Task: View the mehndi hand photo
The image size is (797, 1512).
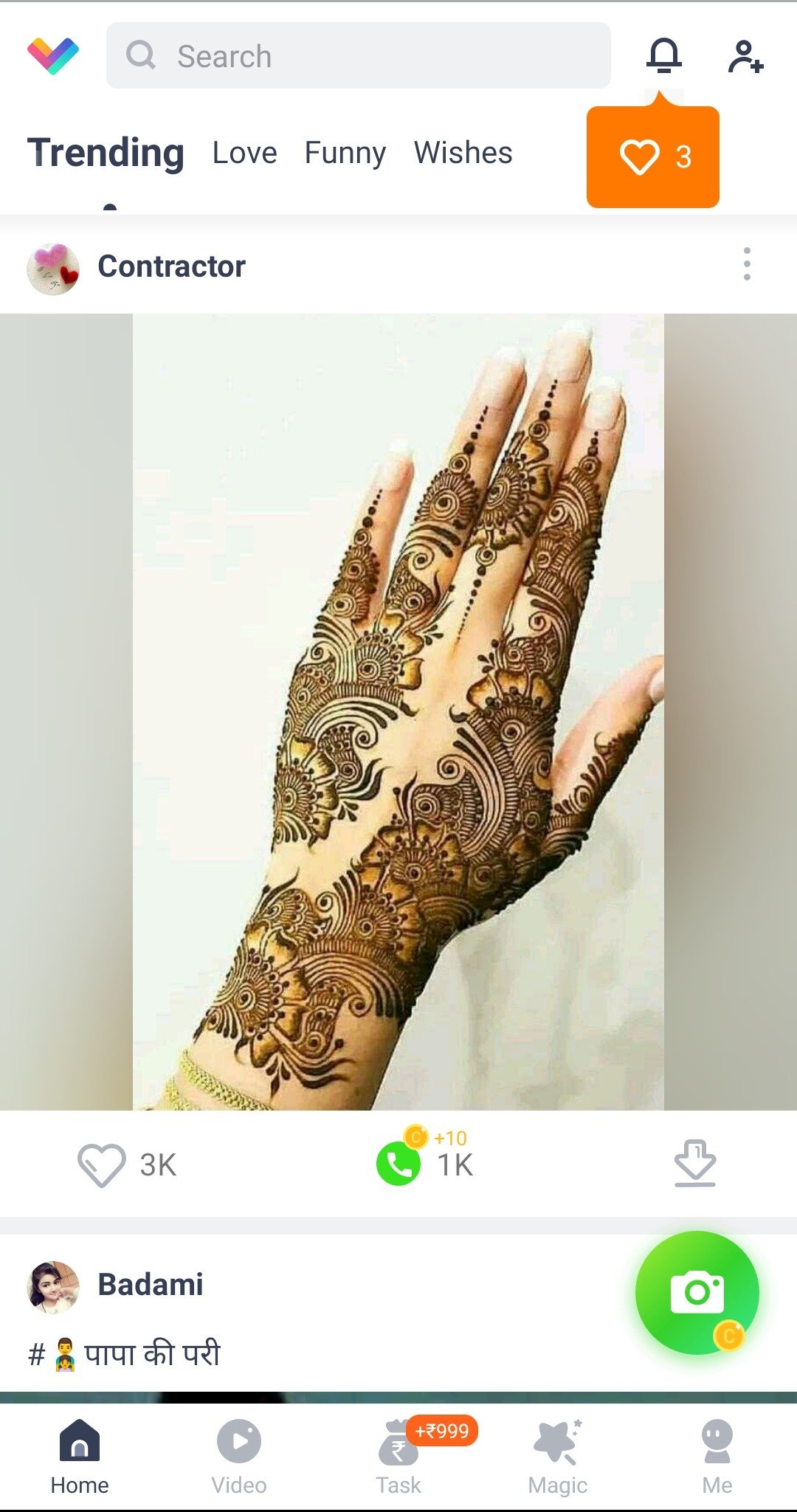Action: tap(398, 712)
